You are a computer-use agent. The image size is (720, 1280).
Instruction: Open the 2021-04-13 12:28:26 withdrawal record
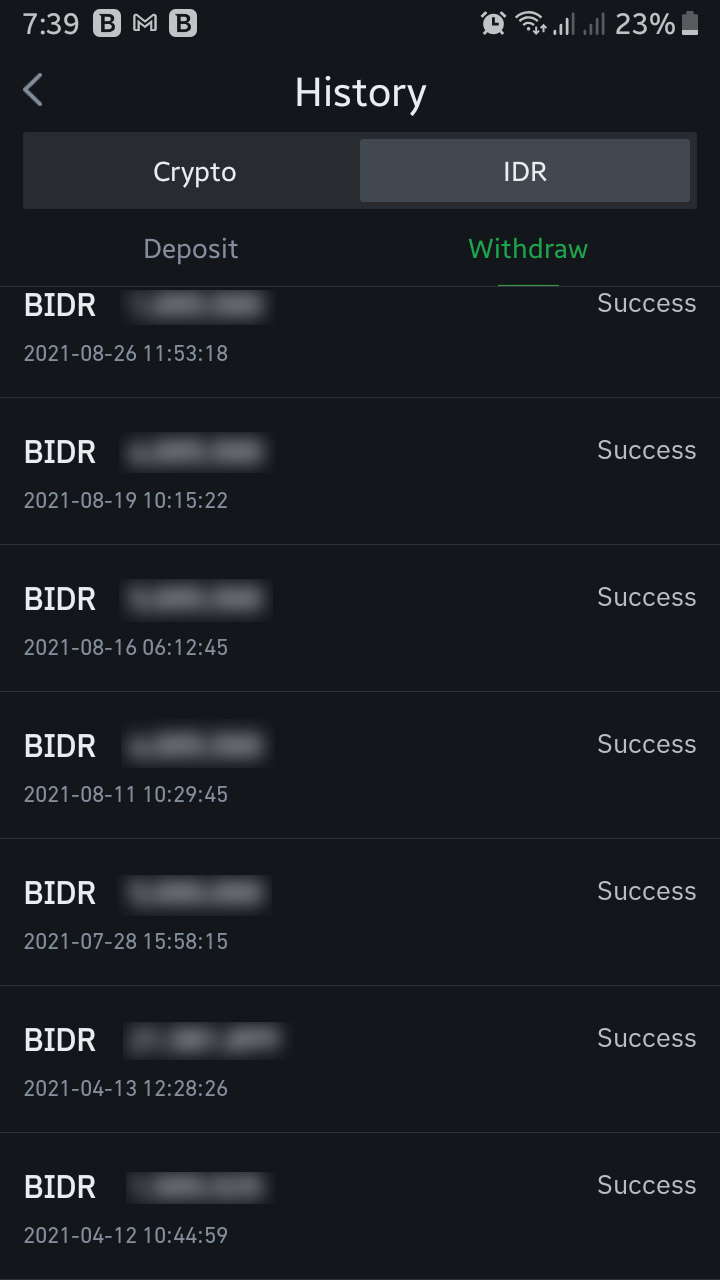[x=360, y=1059]
